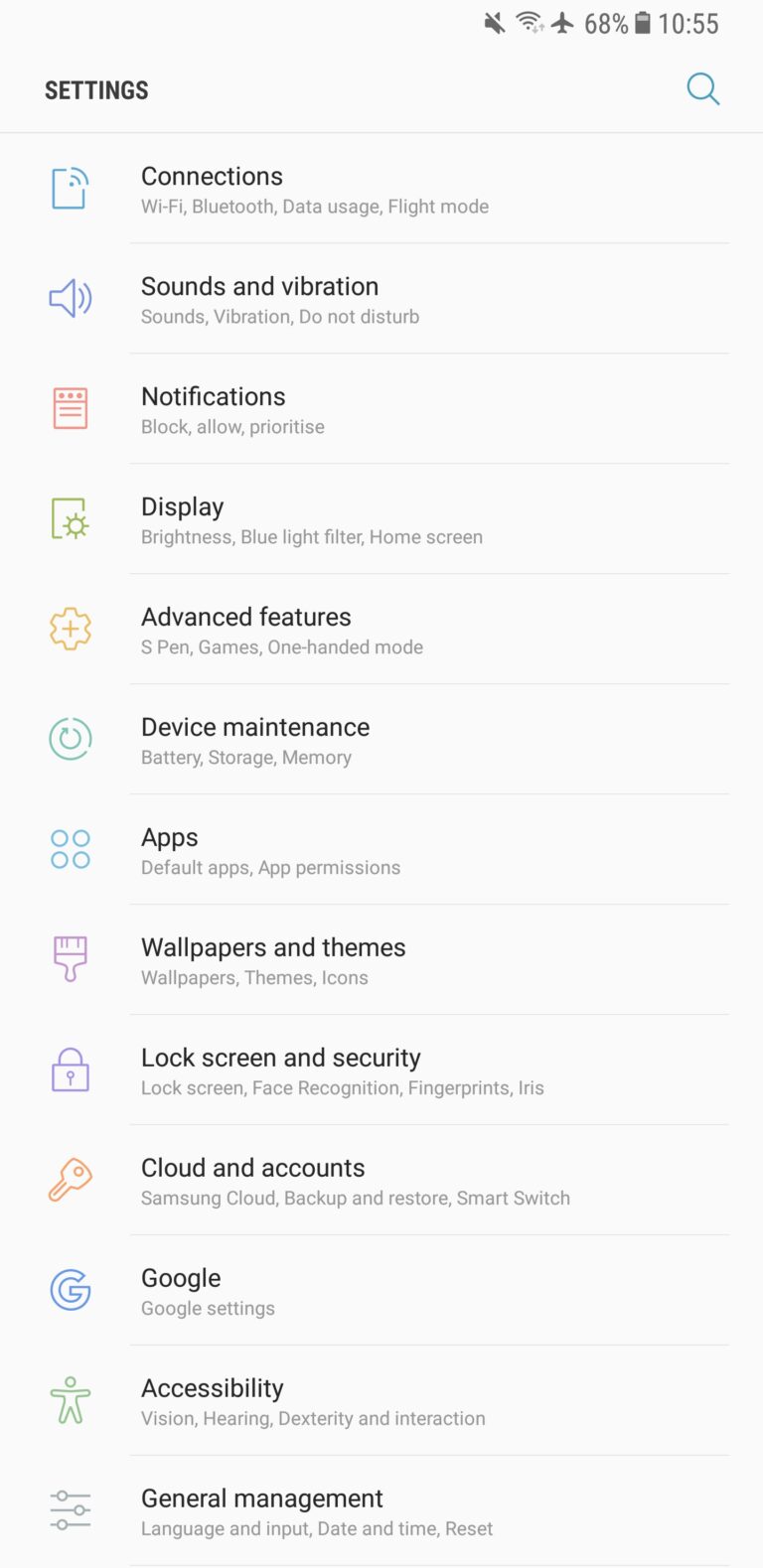Open Connections settings

(381, 190)
